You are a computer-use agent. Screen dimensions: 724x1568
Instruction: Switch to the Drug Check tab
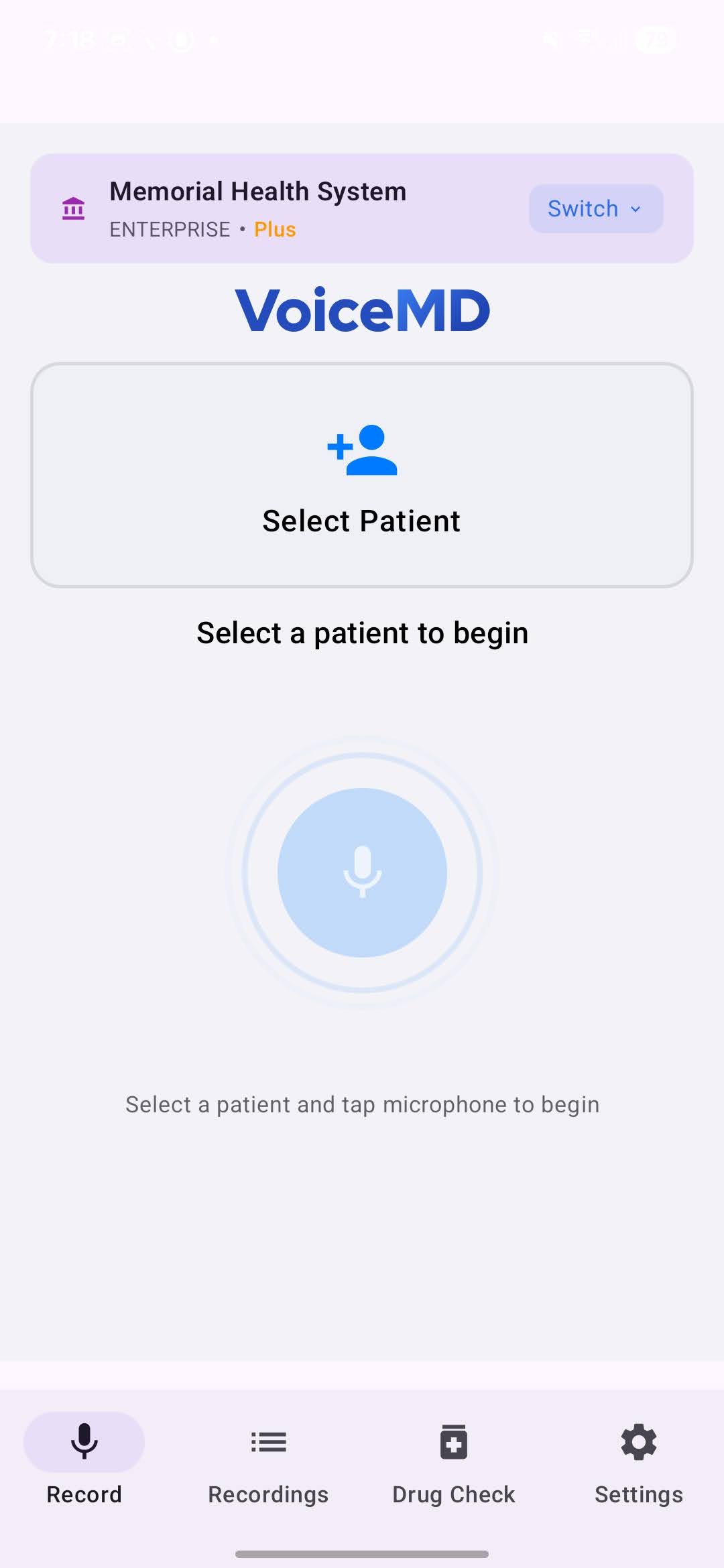453,1464
